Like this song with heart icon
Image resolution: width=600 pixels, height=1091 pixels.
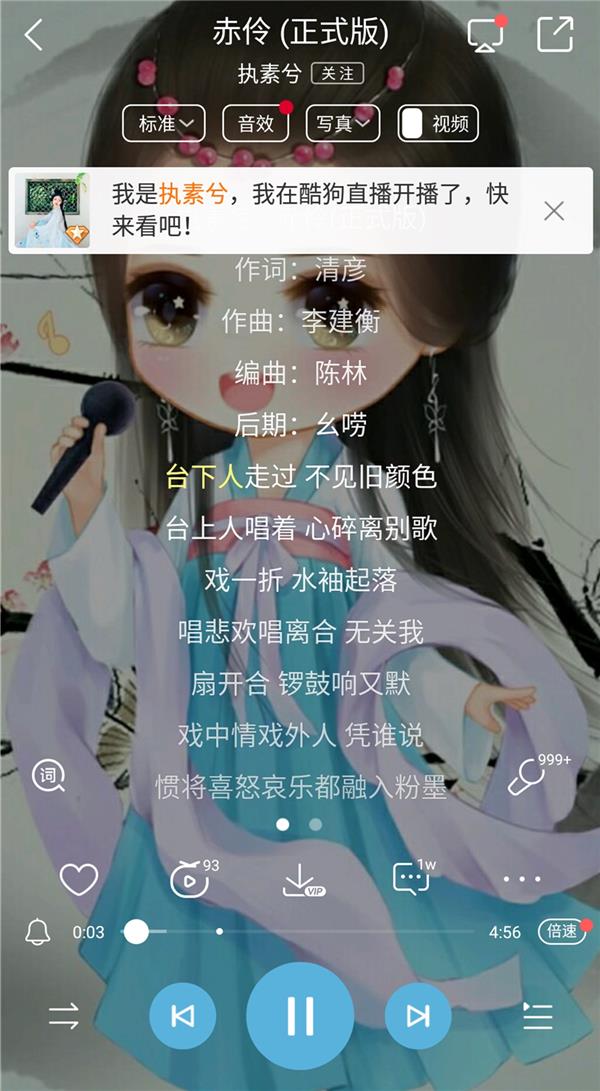pyautogui.click(x=79, y=880)
